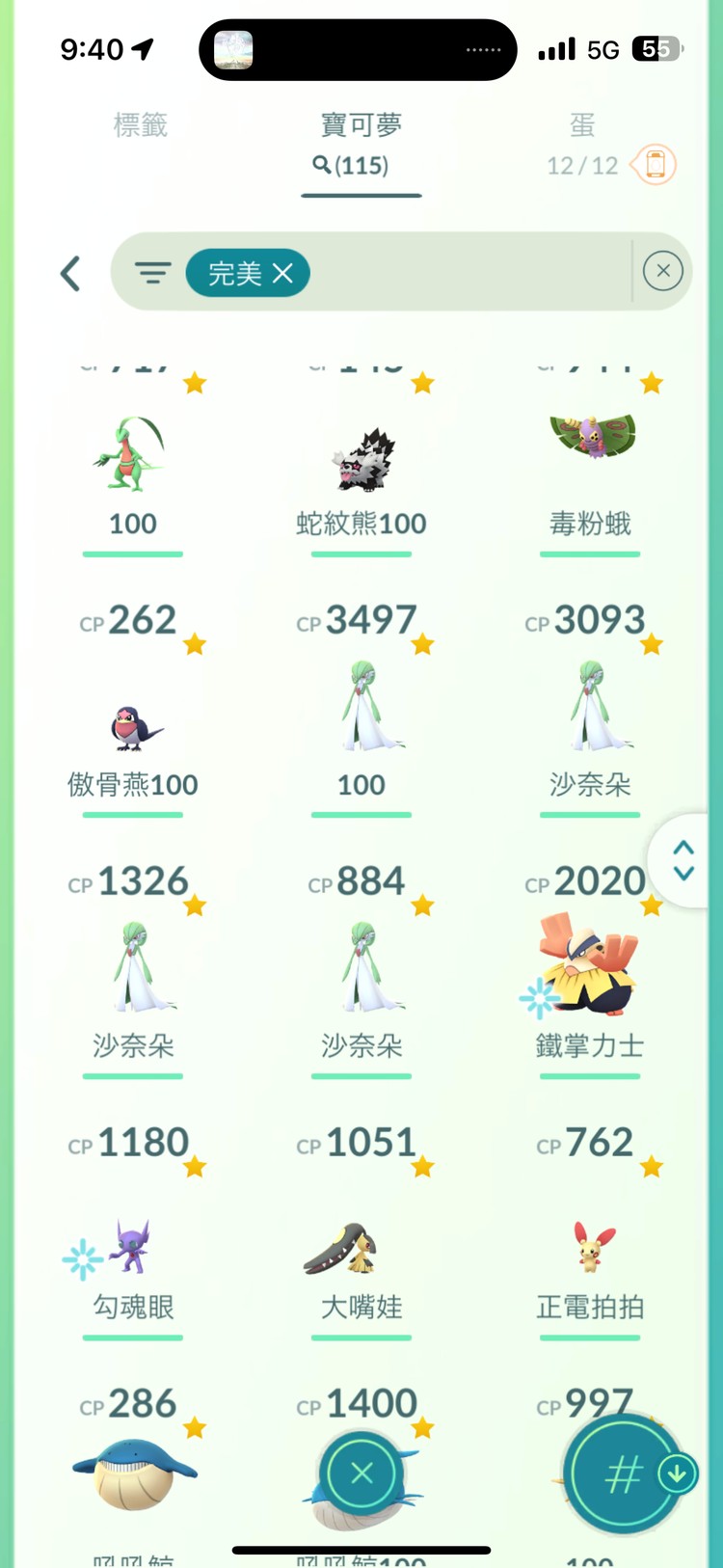Tap the battery indicator showing 55 percent

[659, 48]
